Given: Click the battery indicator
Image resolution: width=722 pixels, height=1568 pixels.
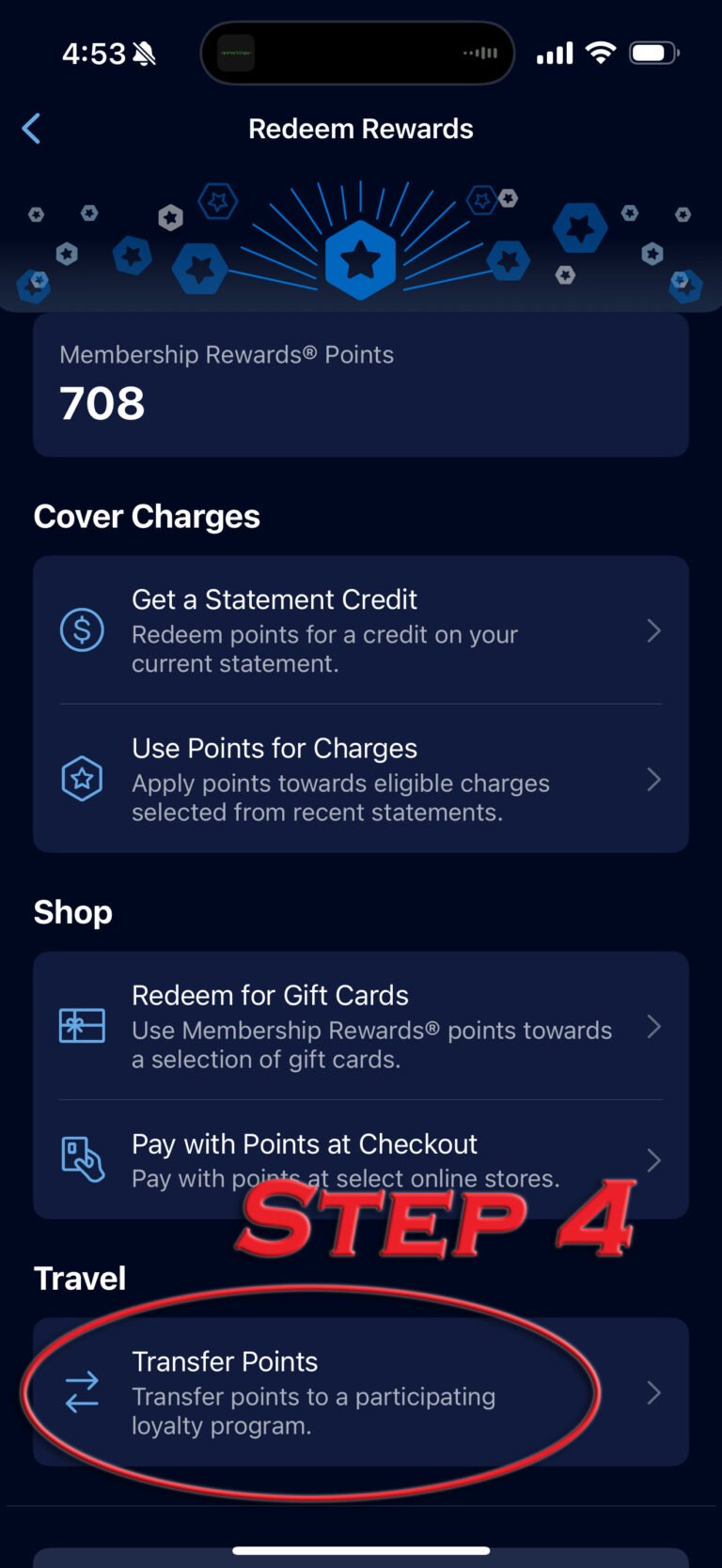Looking at the screenshot, I should click(x=654, y=52).
